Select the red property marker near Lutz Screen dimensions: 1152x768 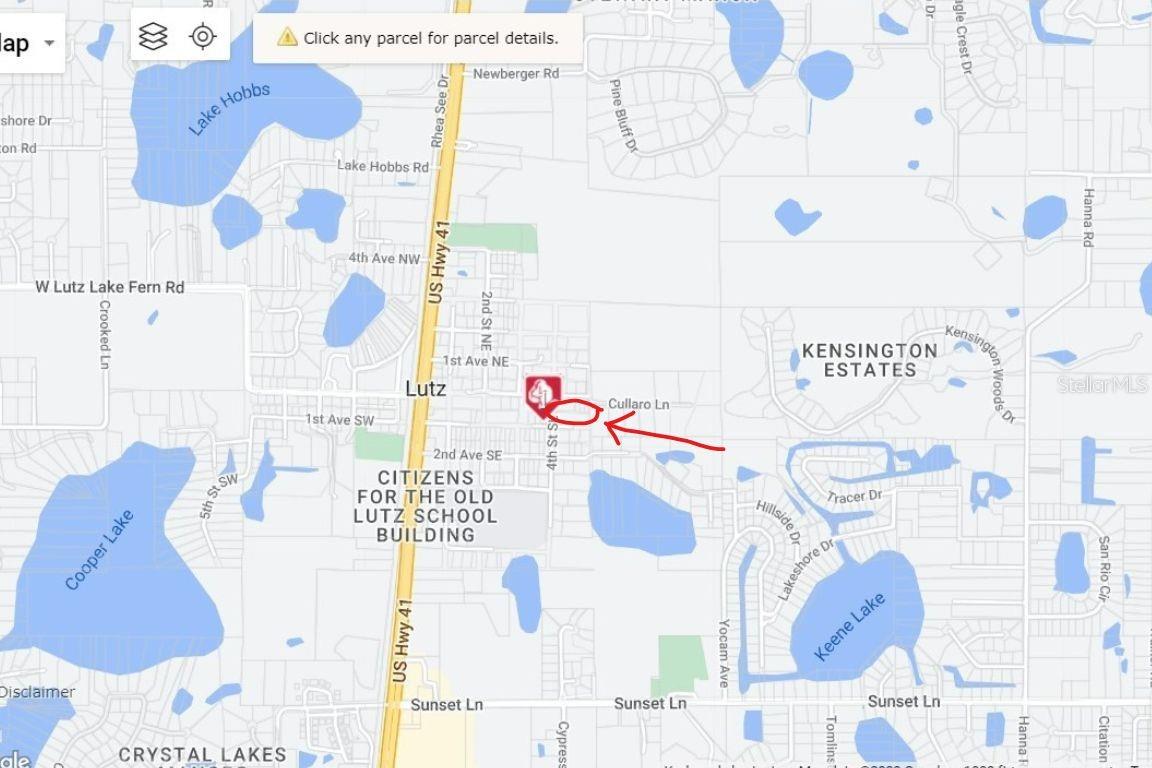pos(542,394)
